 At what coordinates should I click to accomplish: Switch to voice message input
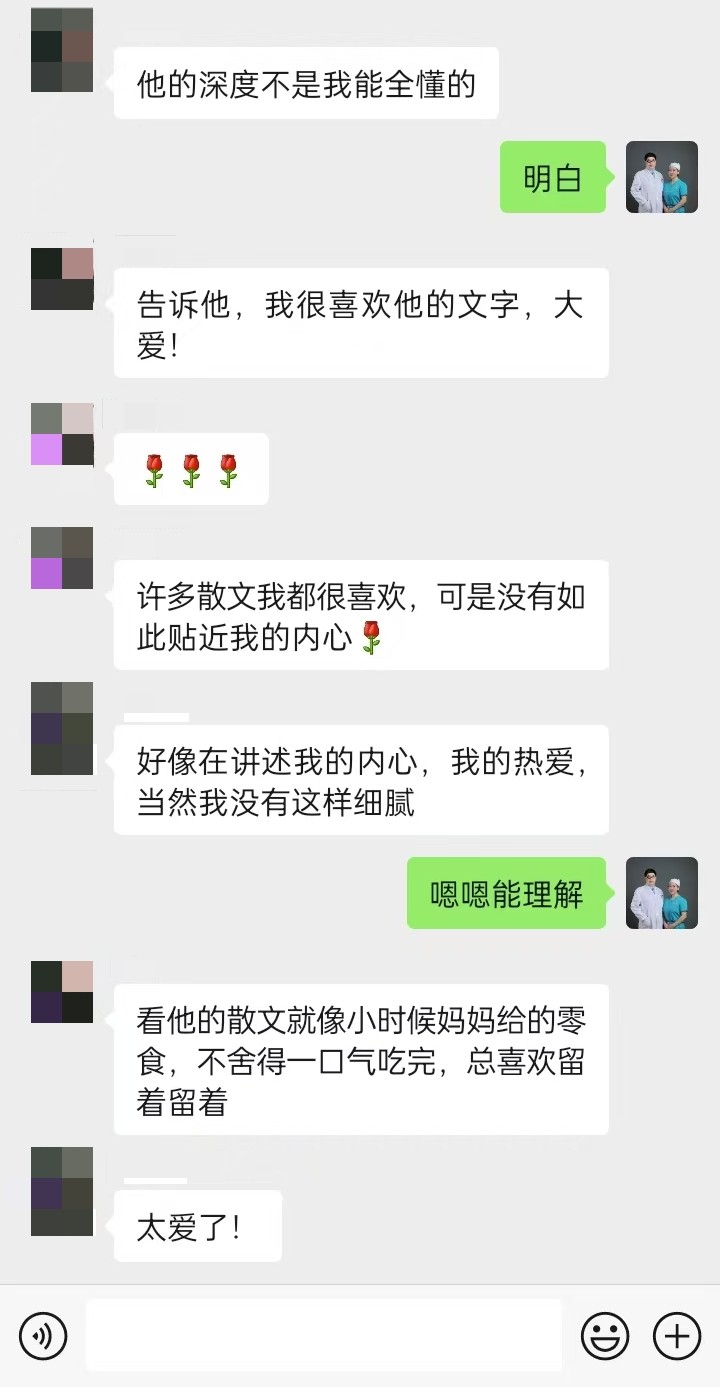tap(43, 1336)
